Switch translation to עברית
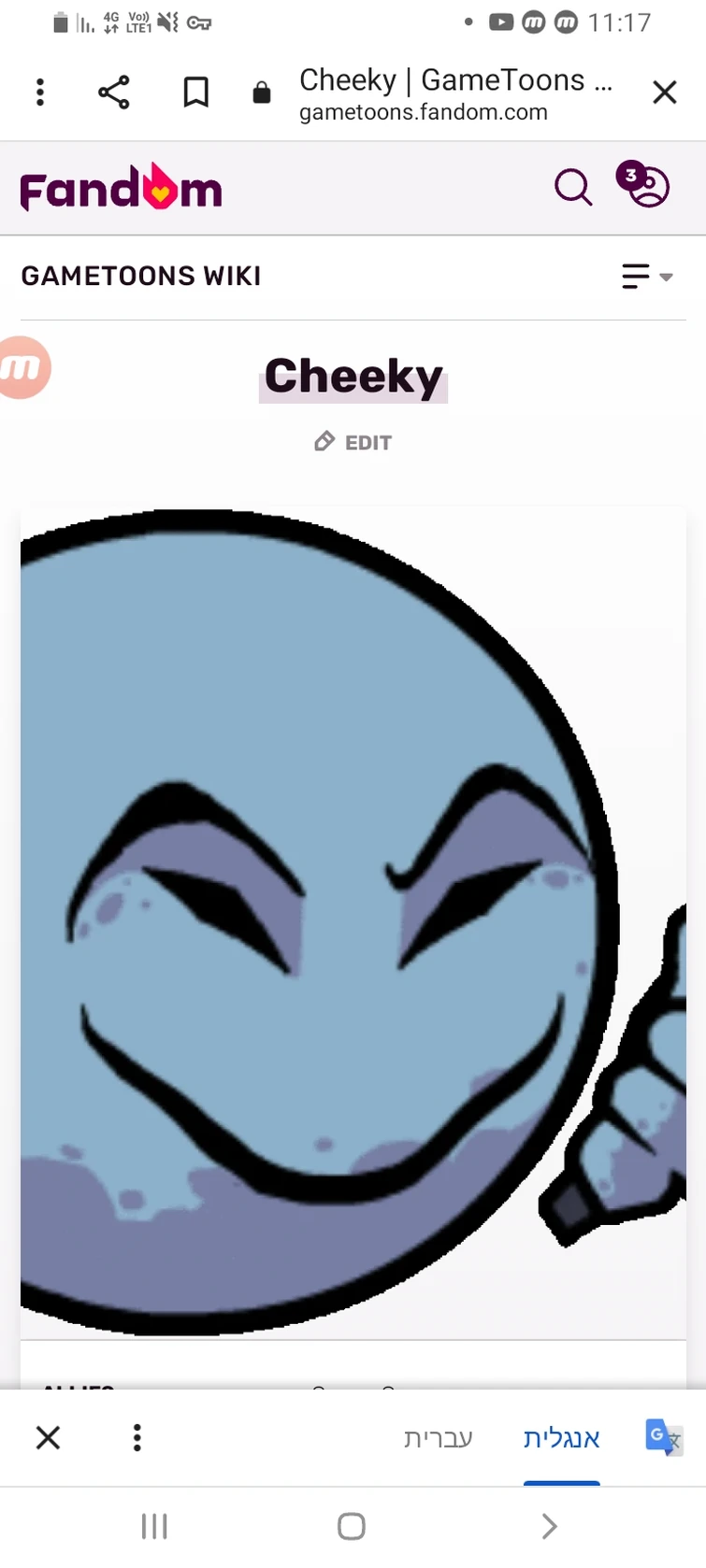The image size is (706, 1568). pyautogui.click(x=438, y=1438)
